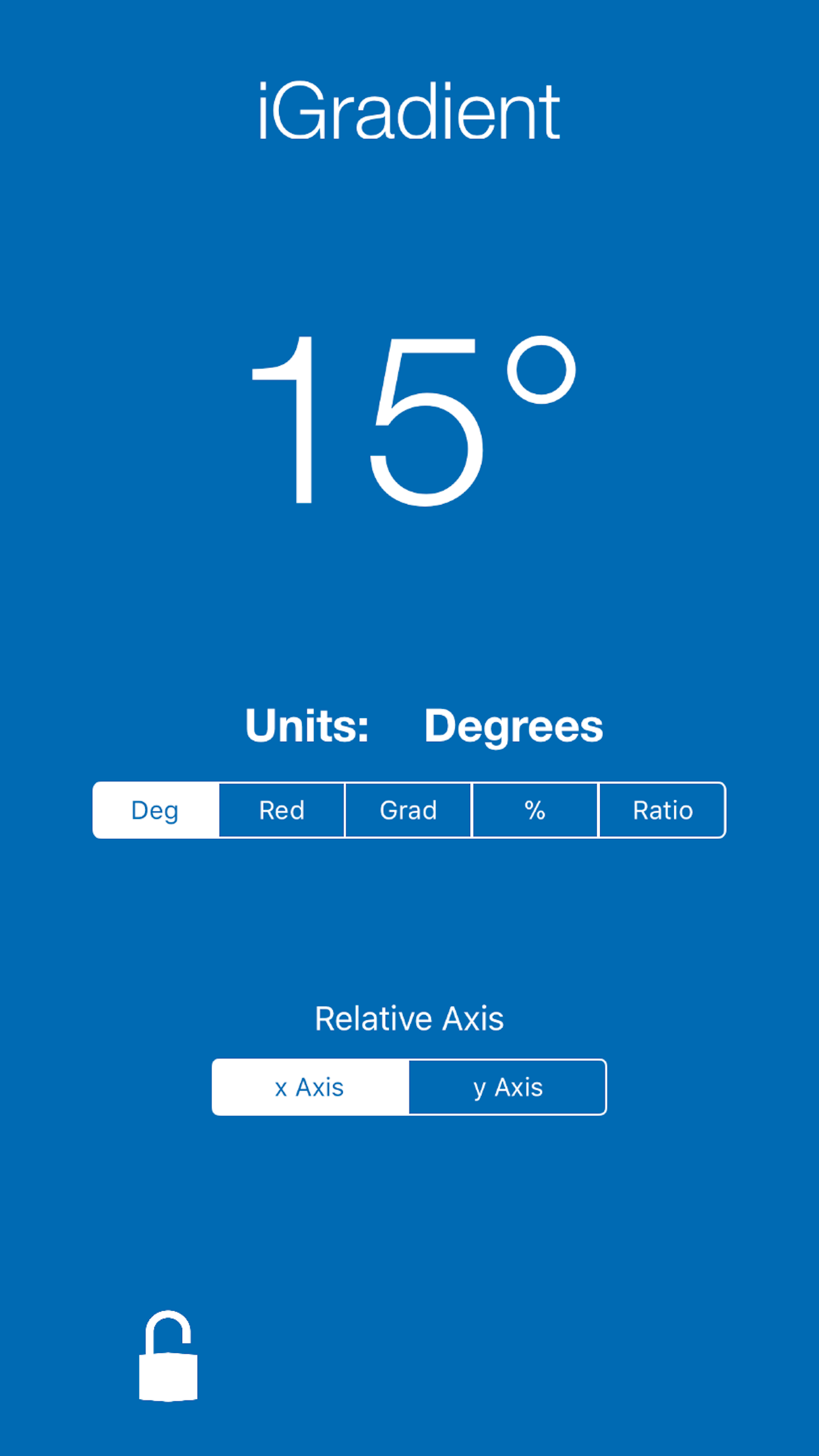Tap the degree symbol on the readout
The width and height of the screenshot is (819, 1456).
[541, 369]
